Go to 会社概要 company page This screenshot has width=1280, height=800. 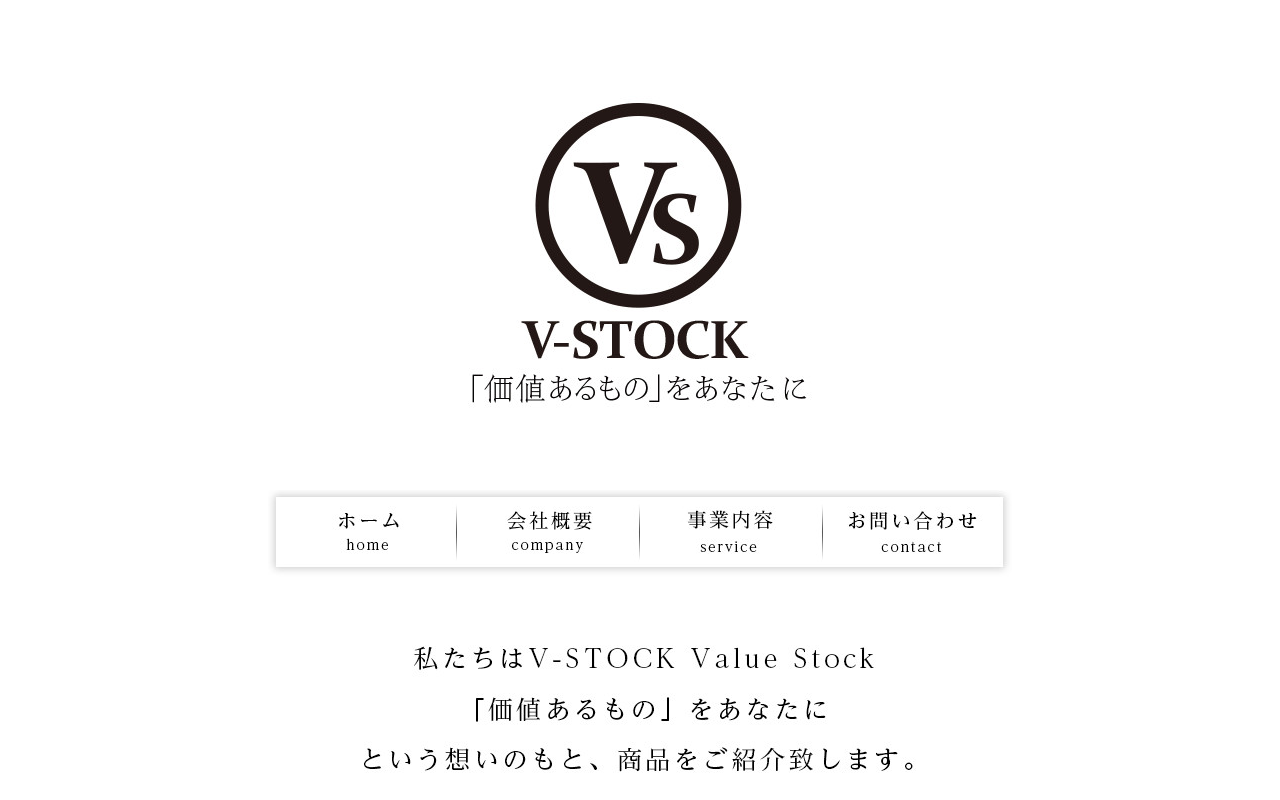548,532
